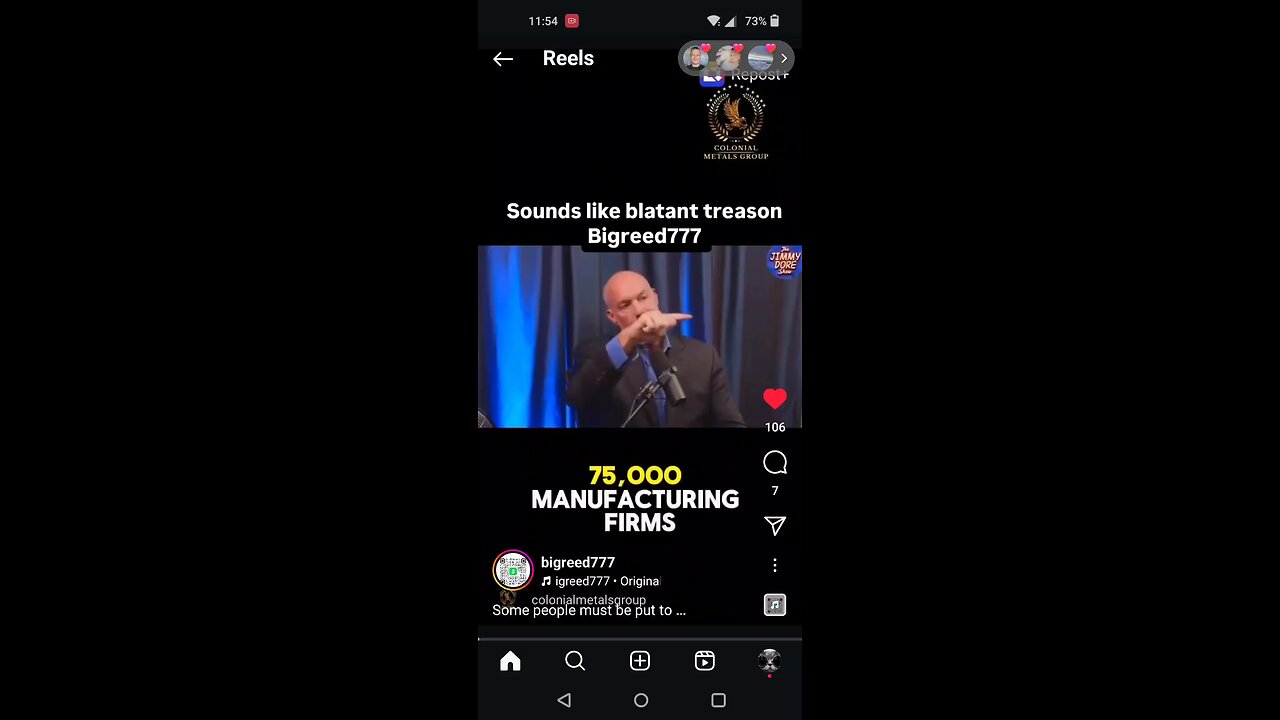
Task: Unlike the reel with the heart icon
Action: click(775, 399)
